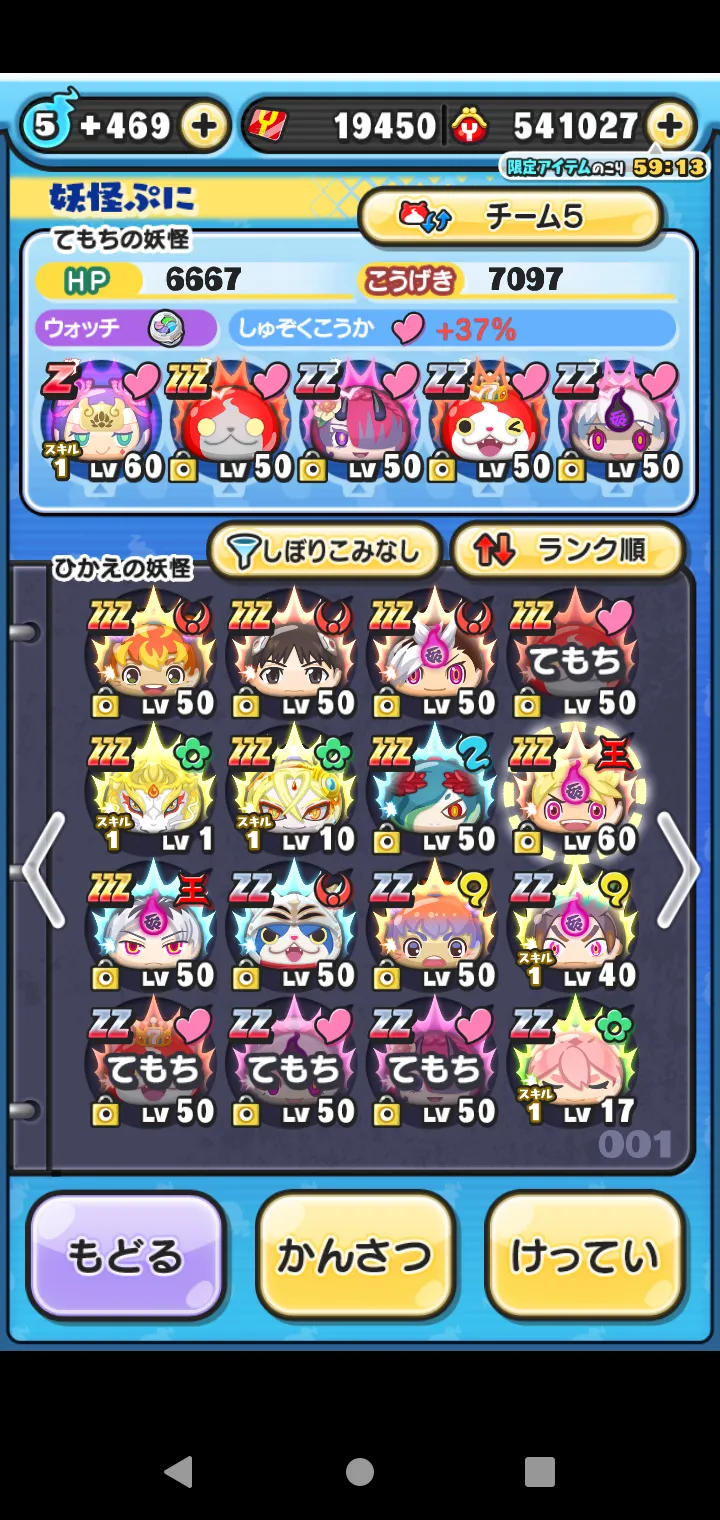Add stamina with the plus next to +469
Viewport: 720px width, 1520px height.
[x=203, y=126]
